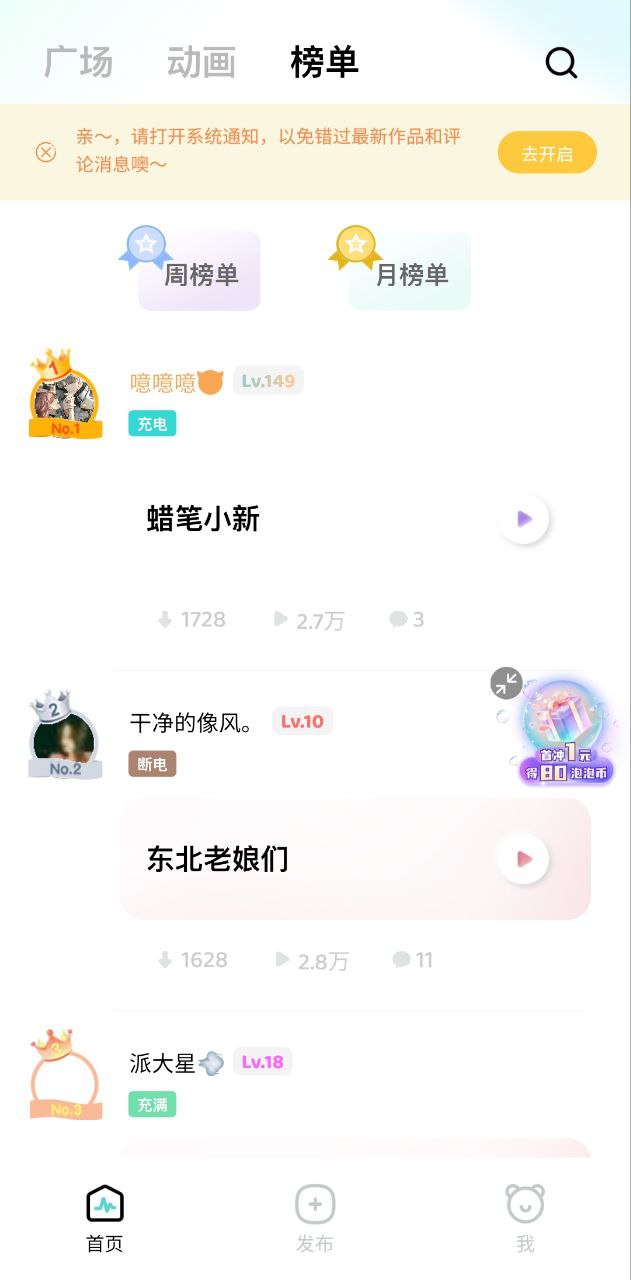Tap the 去开启 button
Image resolution: width=631 pixels, height=1280 pixels.
pos(547,153)
